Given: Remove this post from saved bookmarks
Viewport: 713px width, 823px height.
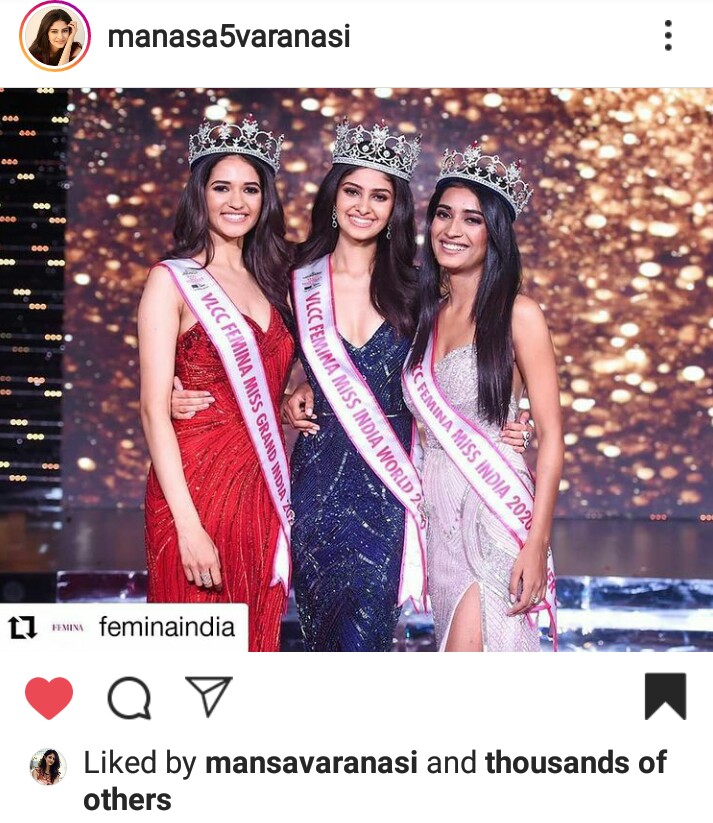Looking at the screenshot, I should [x=665, y=696].
